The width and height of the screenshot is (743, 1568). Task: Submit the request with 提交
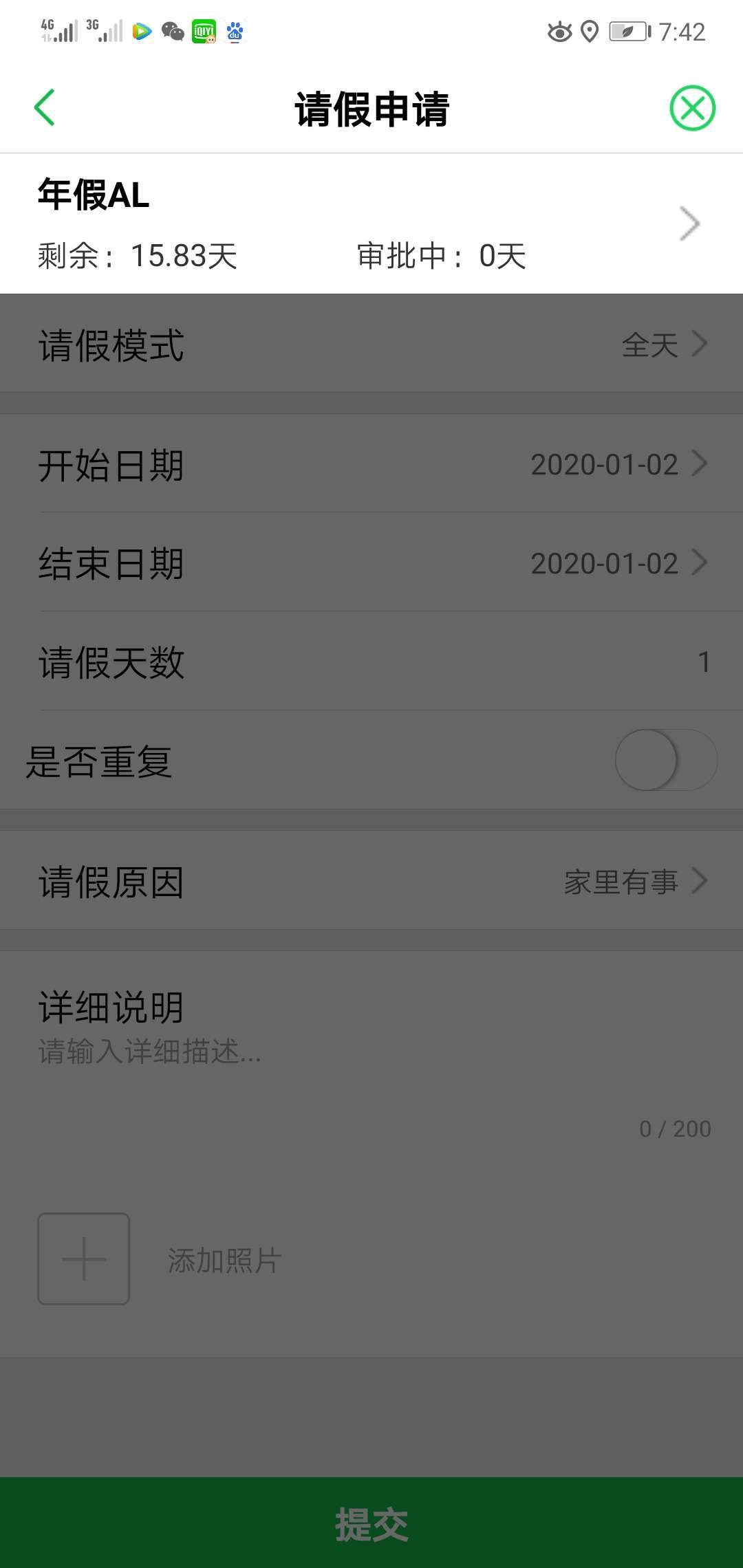pos(371,1523)
